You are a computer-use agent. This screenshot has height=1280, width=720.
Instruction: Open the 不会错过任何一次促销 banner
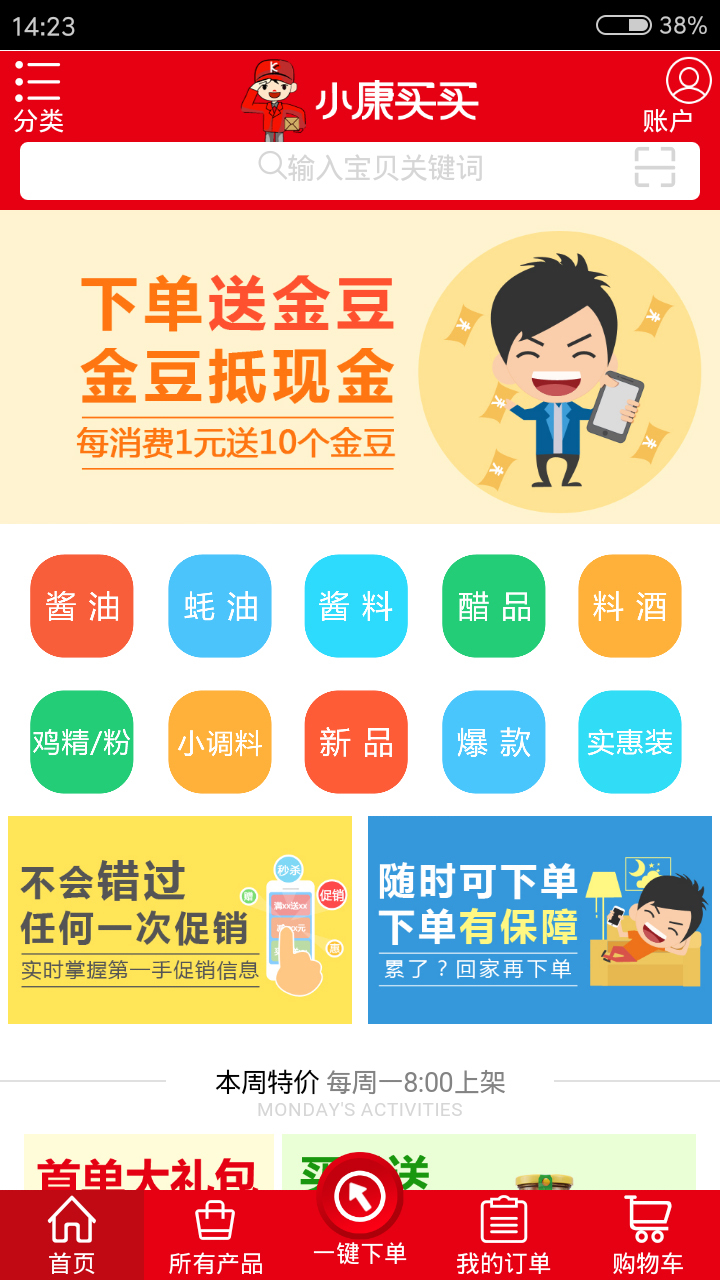point(180,920)
